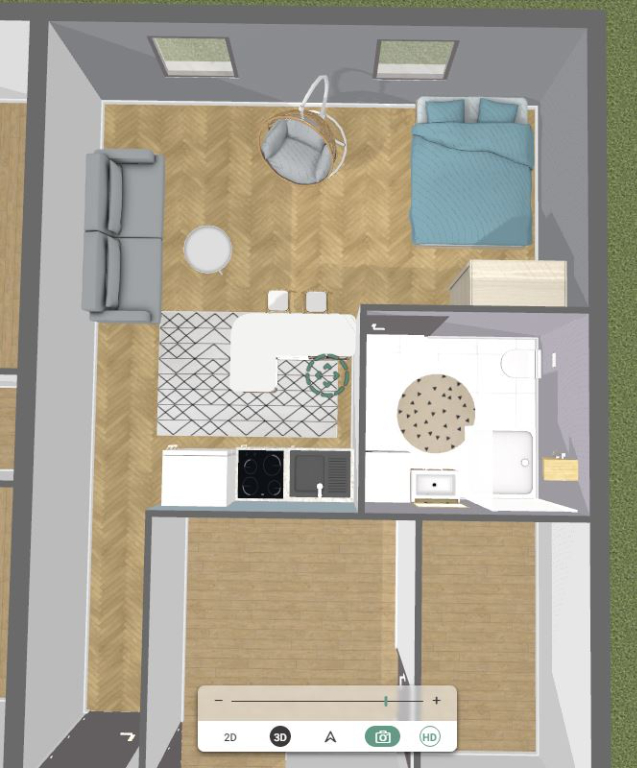Switch to the 2D floor plan view
637x768 pixels.
point(230,737)
